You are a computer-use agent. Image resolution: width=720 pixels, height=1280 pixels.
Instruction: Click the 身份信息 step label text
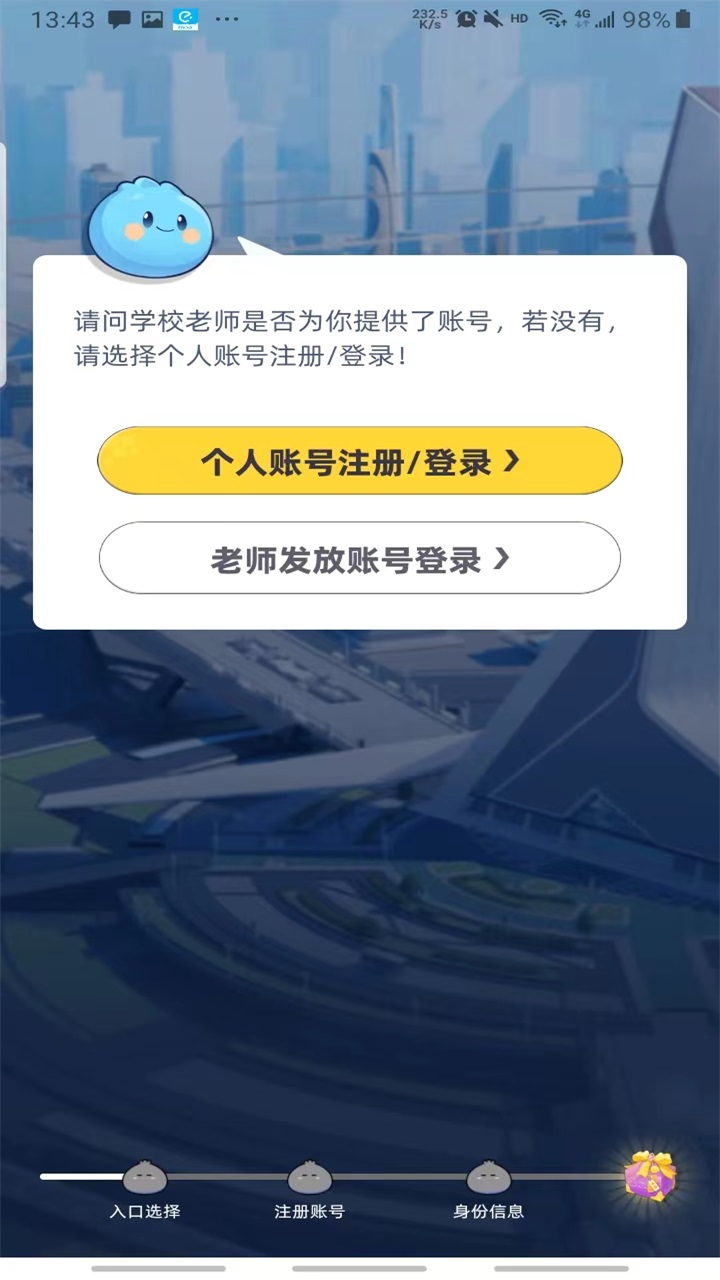tap(487, 1211)
